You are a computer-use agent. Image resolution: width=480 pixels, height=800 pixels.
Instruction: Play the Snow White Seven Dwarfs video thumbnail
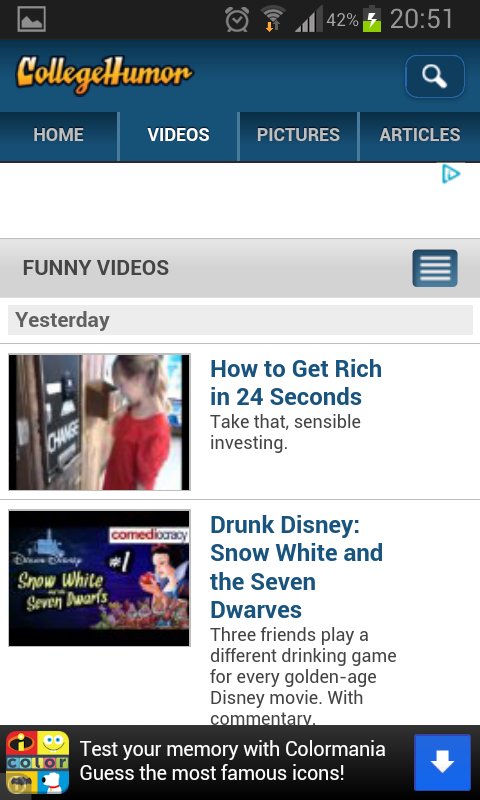(x=99, y=578)
